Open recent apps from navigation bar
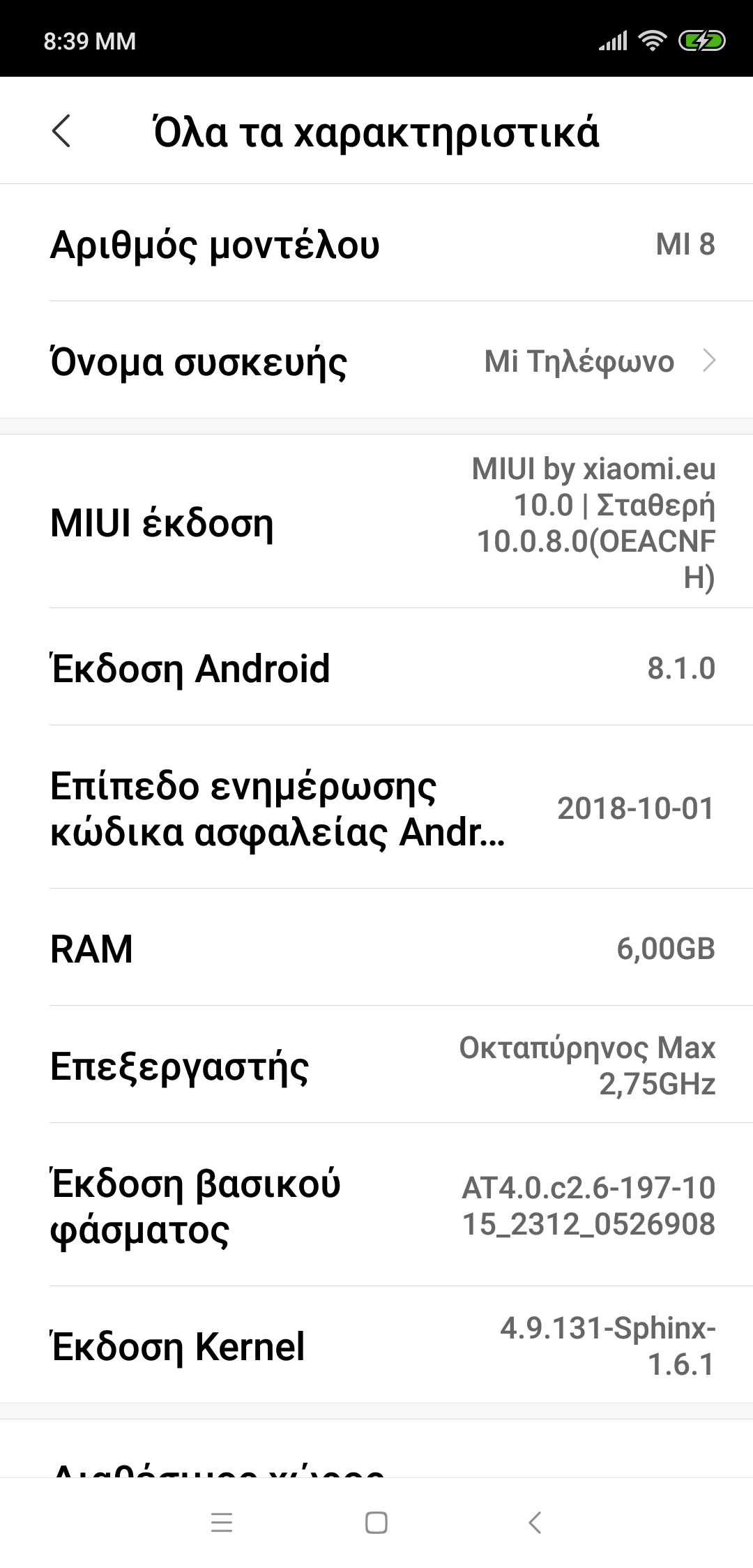Image resolution: width=753 pixels, height=1568 pixels. point(221,1523)
